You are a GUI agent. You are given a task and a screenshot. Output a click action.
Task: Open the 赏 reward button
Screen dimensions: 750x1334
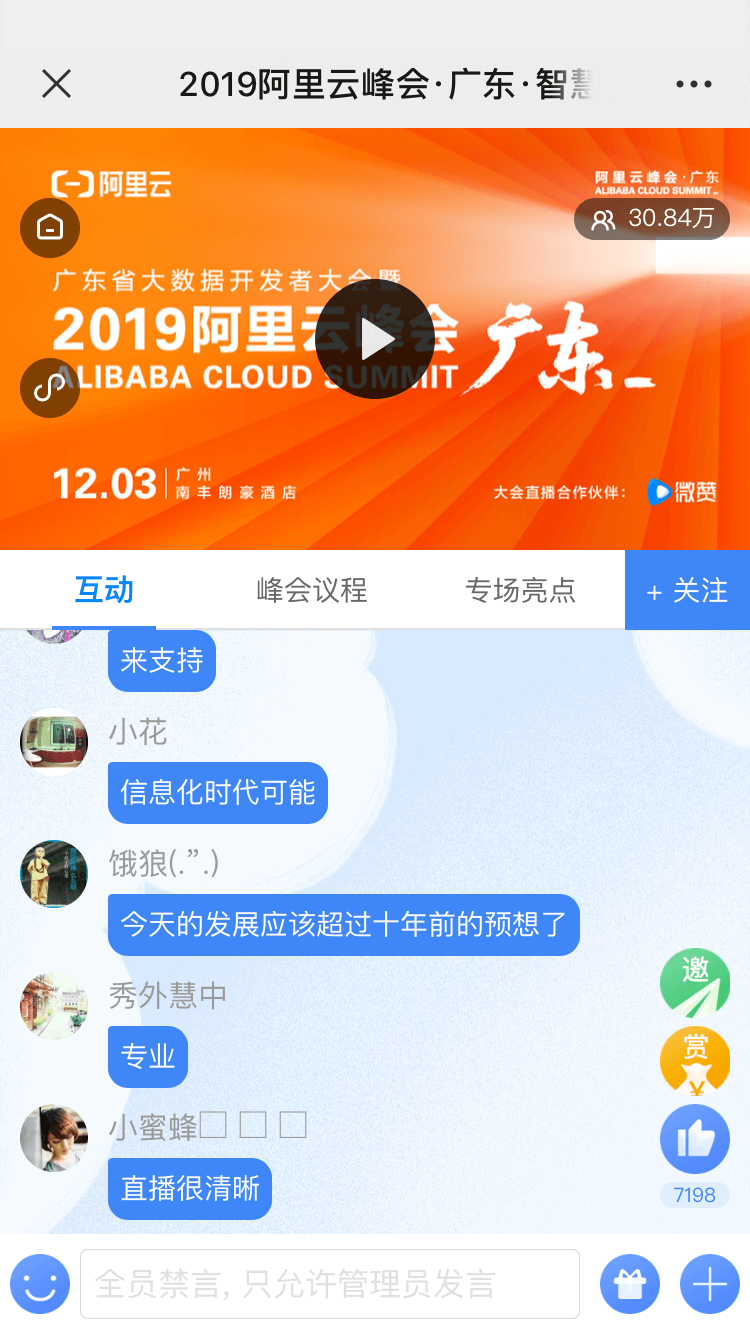695,1060
